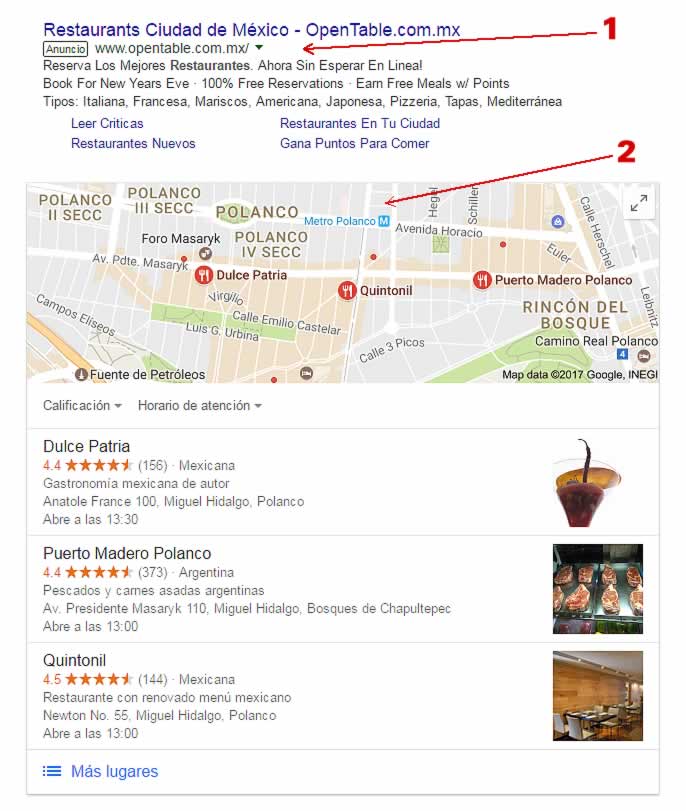Open the Restaurantes En Tu Ciudad sitelink
The height and width of the screenshot is (811, 686).
click(359, 124)
